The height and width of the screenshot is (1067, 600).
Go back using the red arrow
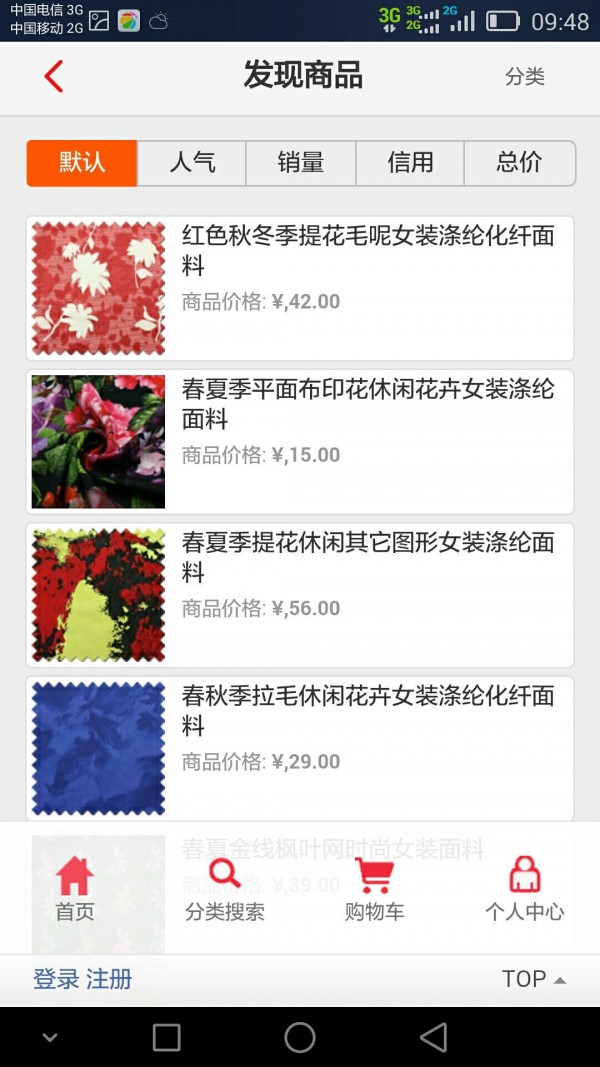54,77
